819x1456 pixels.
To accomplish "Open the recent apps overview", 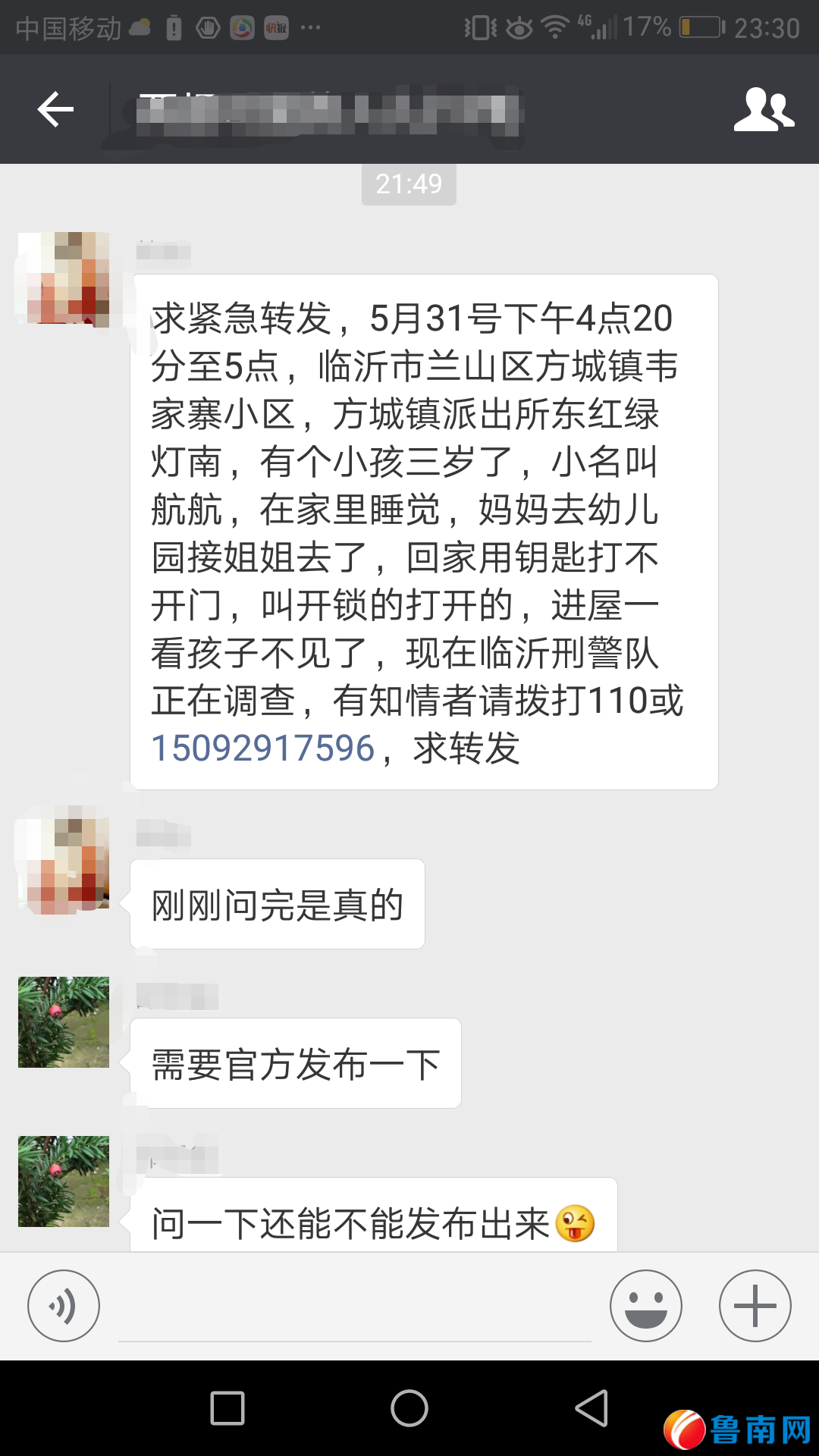I will 227,1409.
